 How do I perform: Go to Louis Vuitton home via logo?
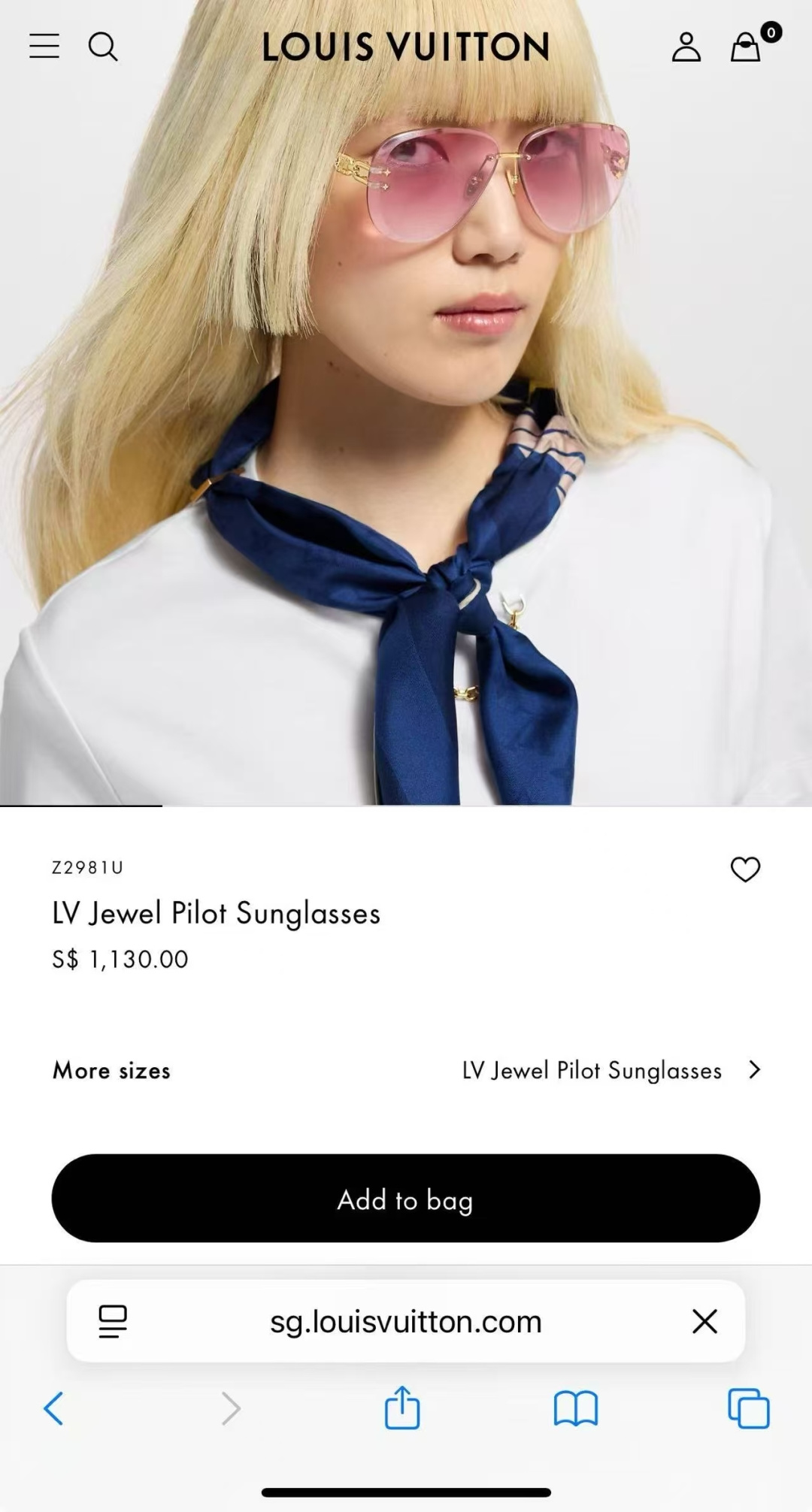point(405,47)
